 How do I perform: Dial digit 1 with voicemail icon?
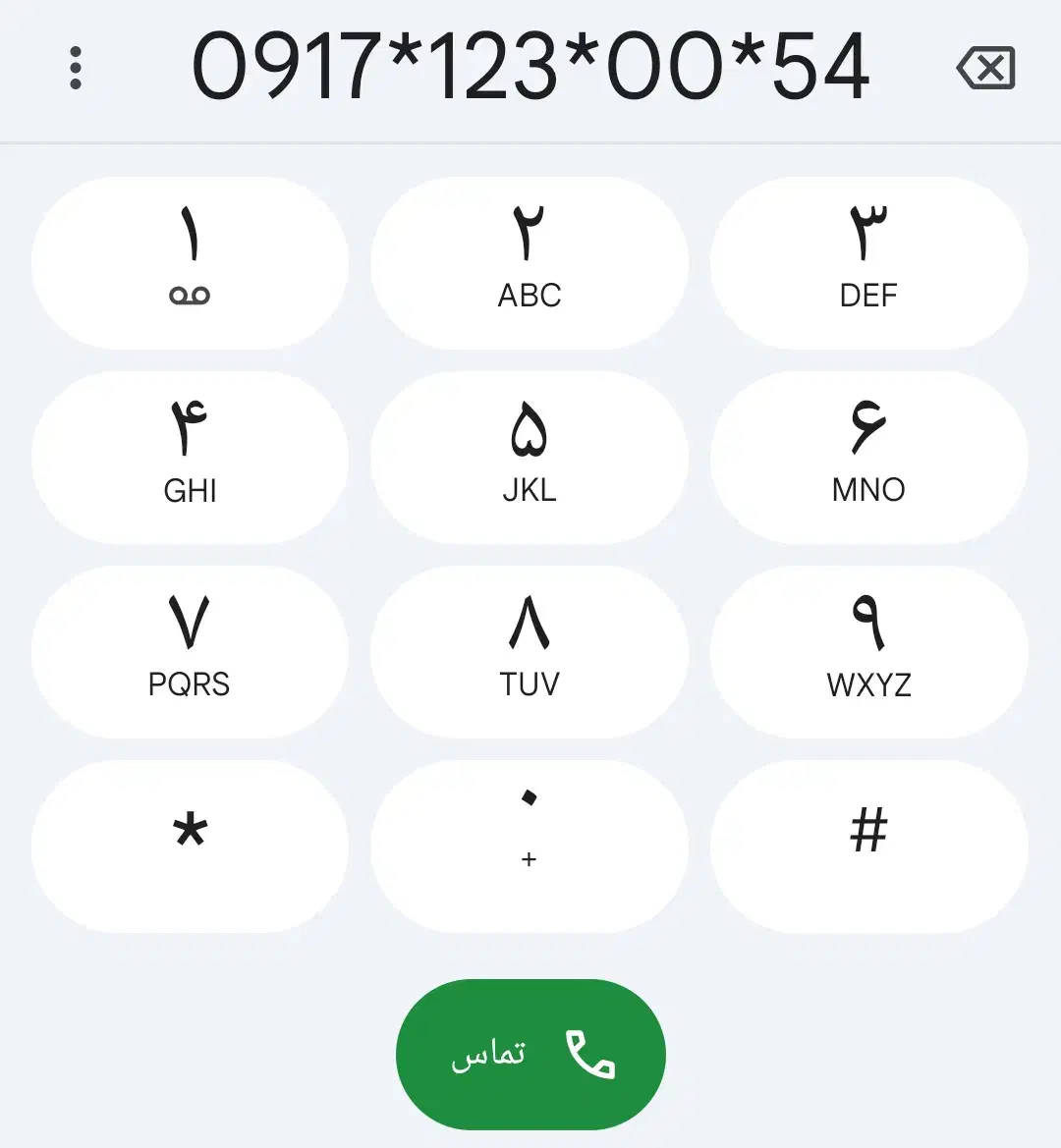pos(190,262)
